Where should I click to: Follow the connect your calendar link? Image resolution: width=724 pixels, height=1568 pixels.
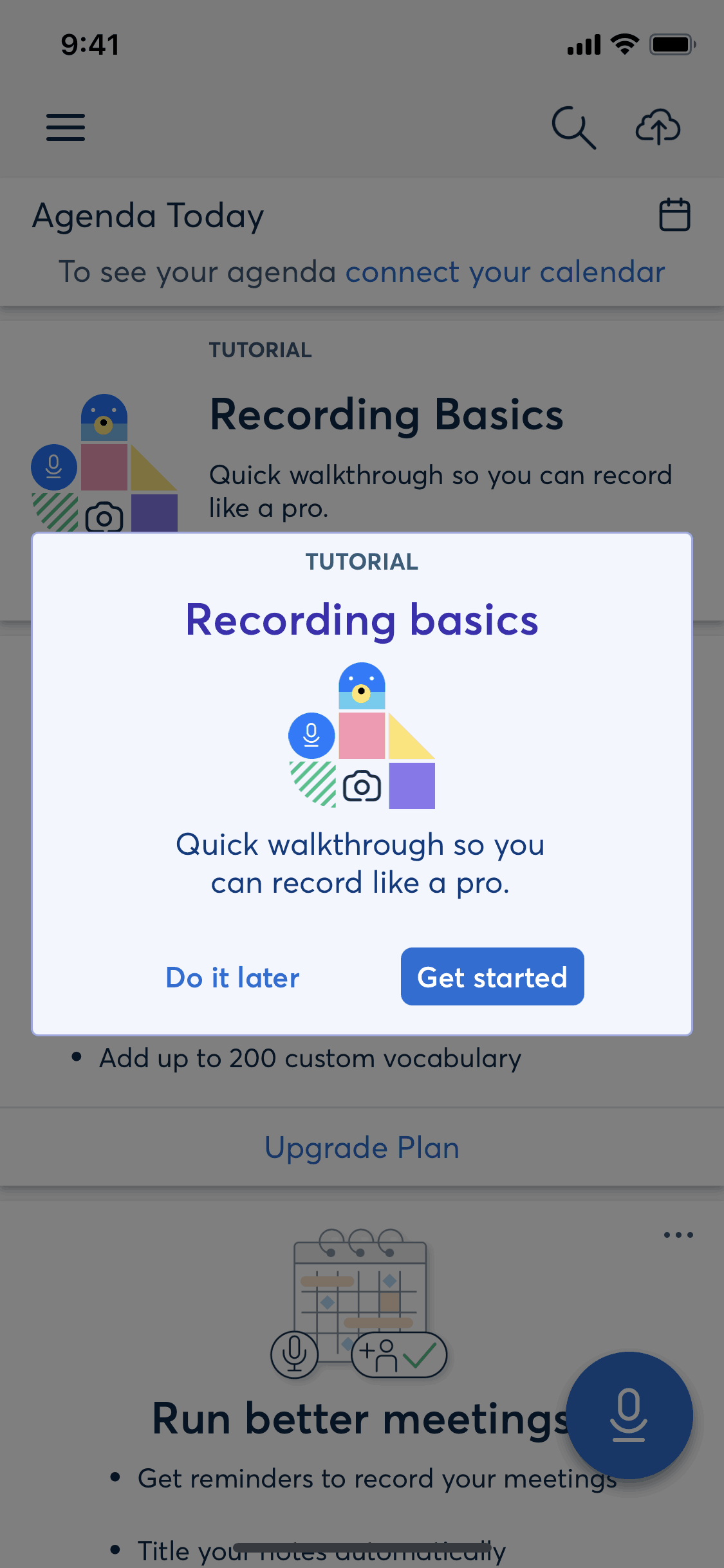505,272
